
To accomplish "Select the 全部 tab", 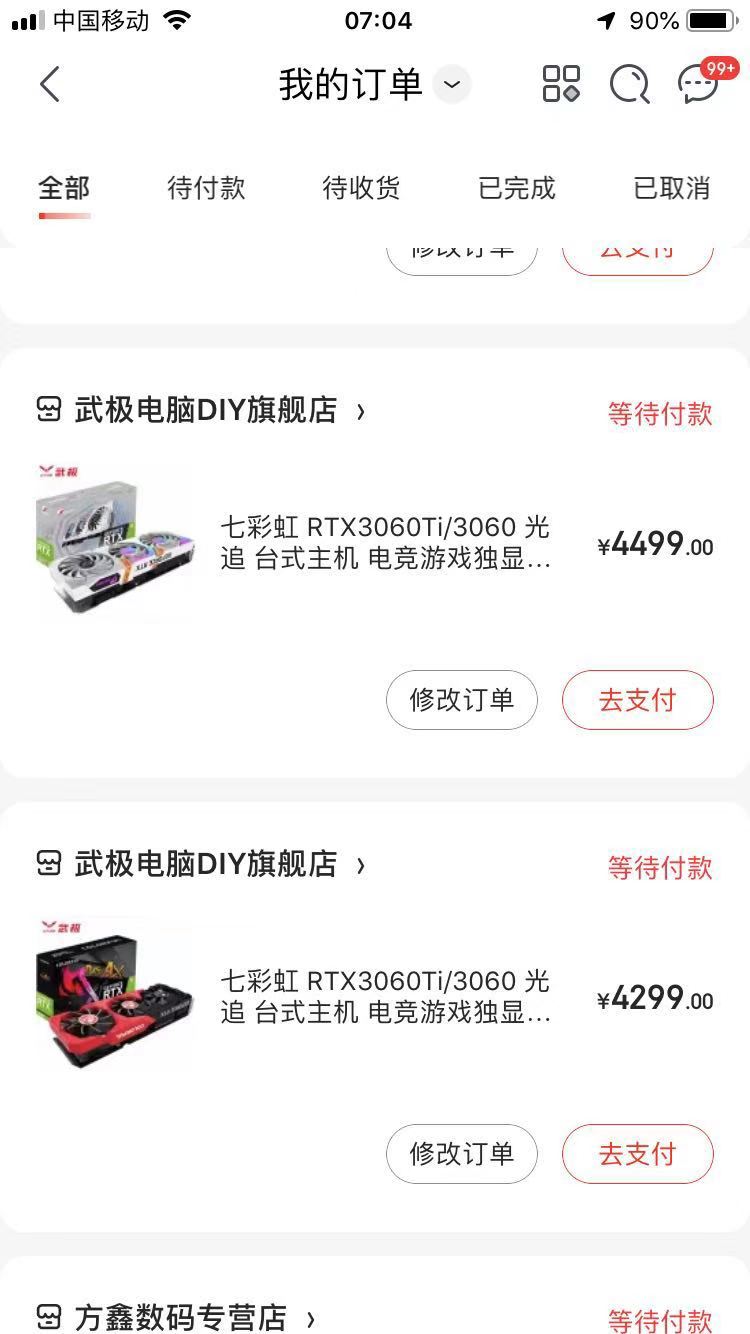I will click(x=64, y=188).
